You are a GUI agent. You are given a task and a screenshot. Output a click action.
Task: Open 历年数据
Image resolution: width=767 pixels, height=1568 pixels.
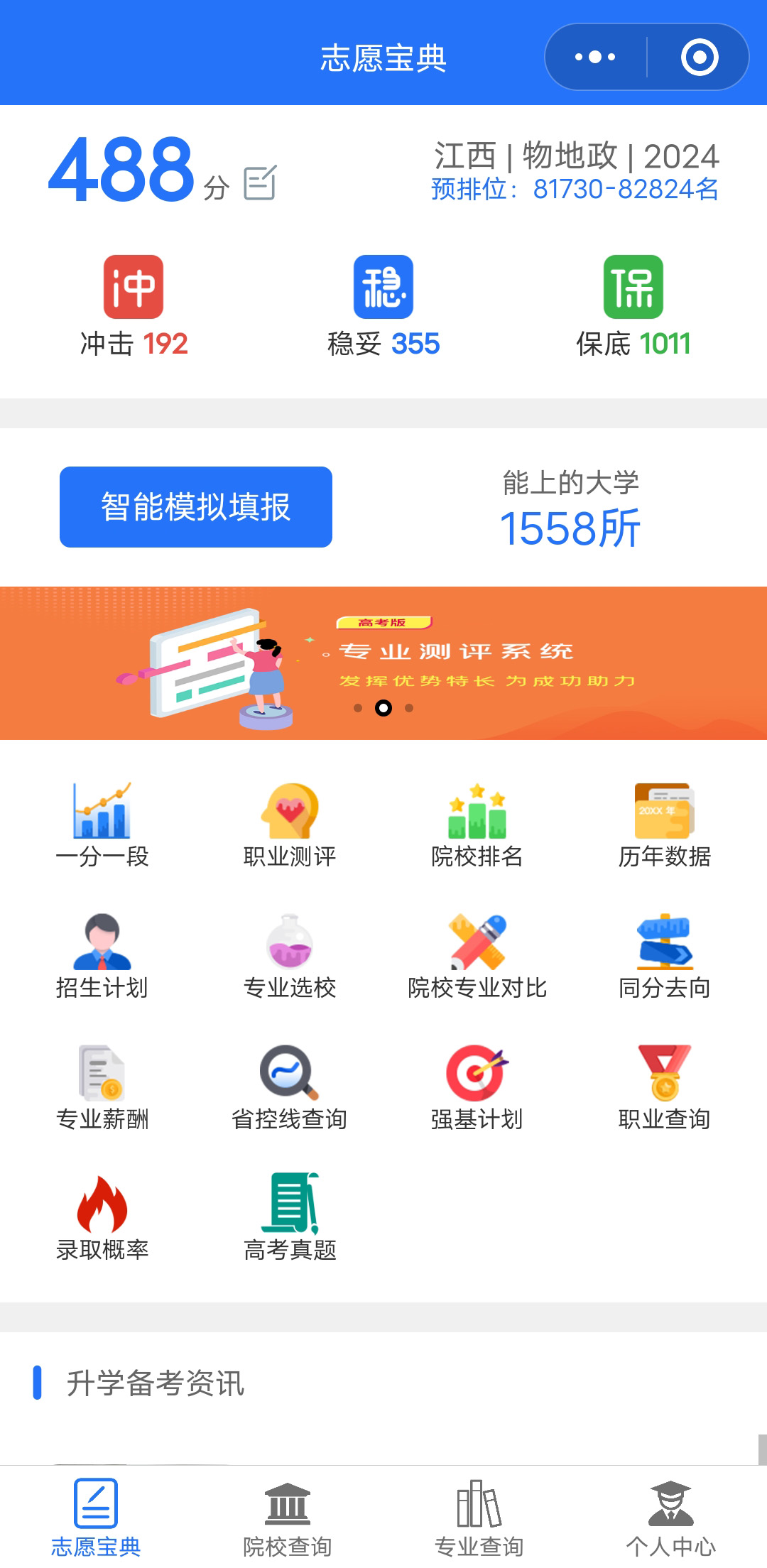tap(665, 825)
